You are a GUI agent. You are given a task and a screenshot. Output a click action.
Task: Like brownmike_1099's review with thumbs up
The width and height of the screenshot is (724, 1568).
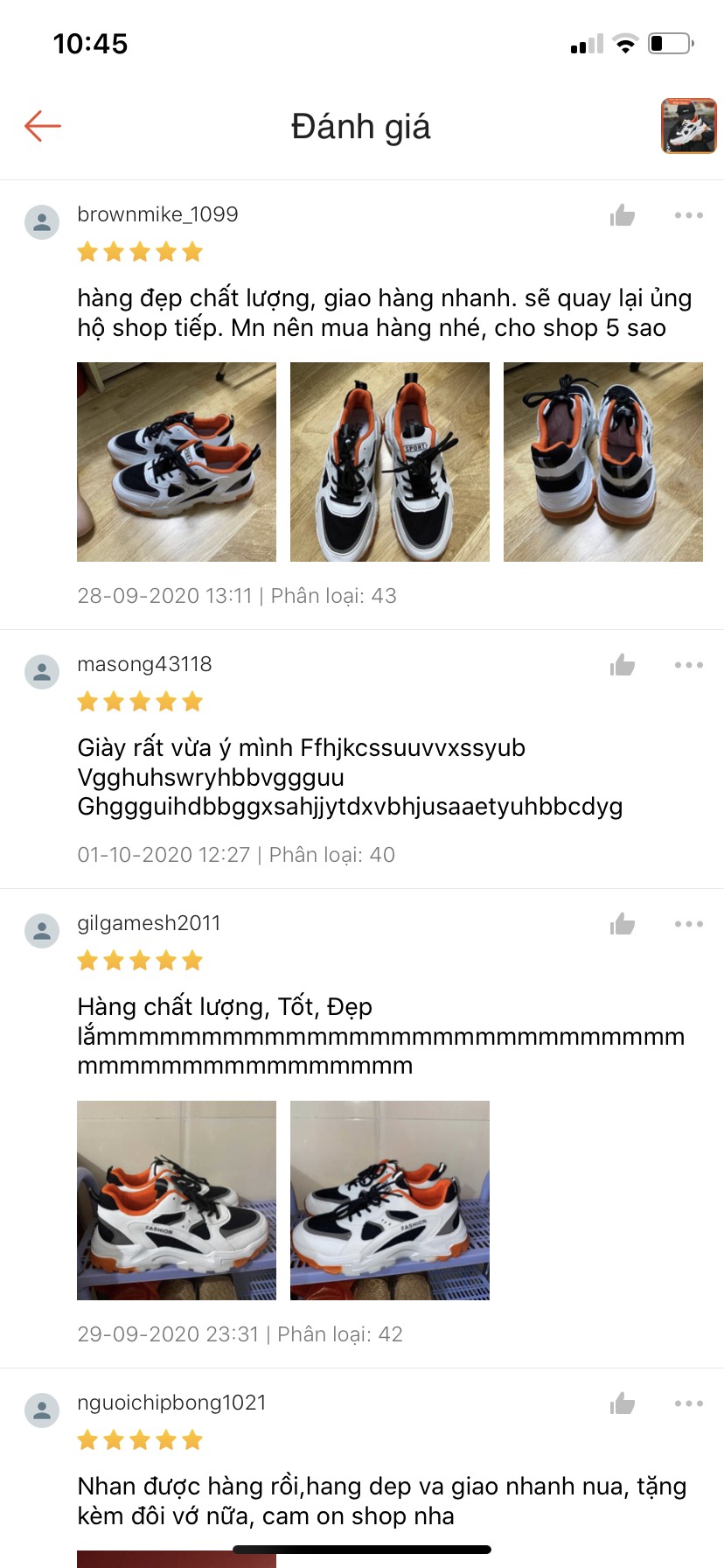click(x=622, y=214)
